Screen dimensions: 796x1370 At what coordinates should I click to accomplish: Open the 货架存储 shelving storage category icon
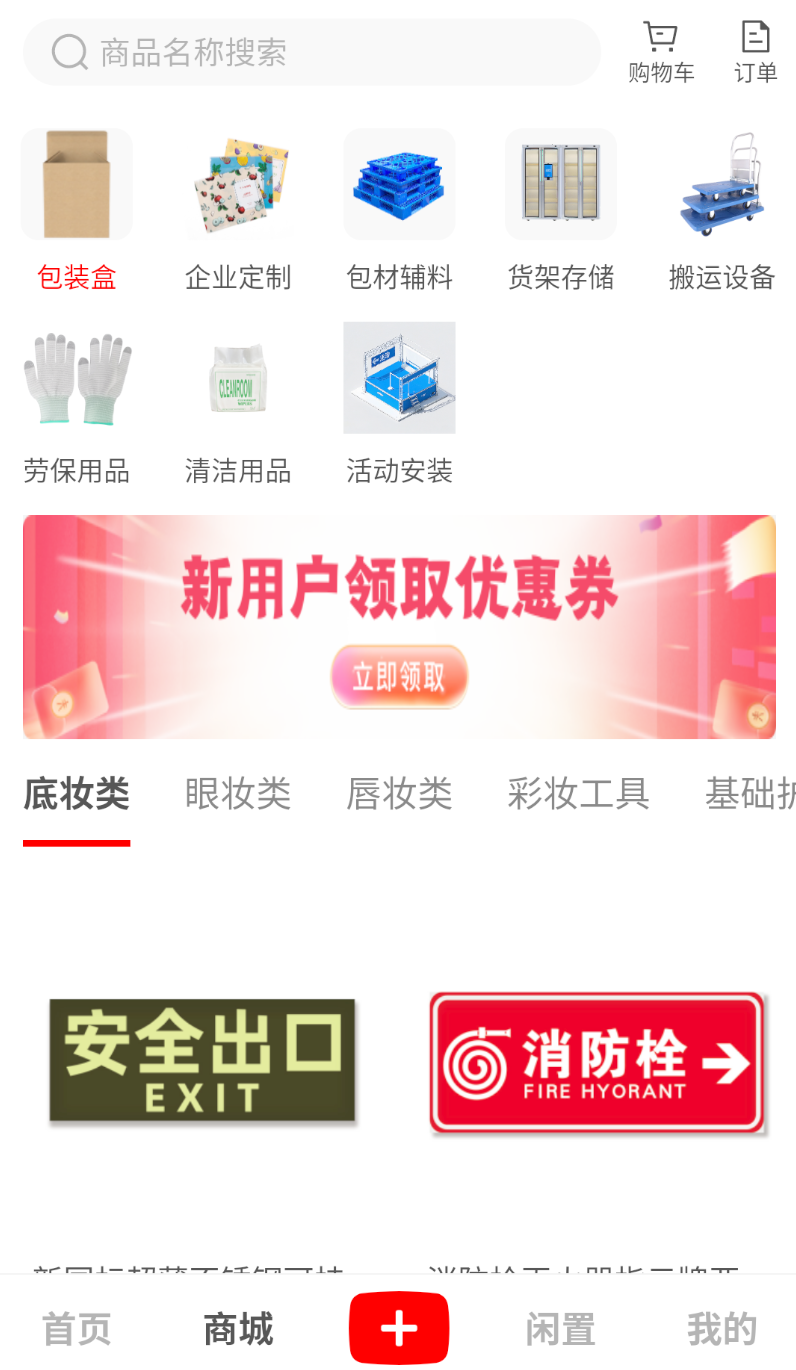tap(560, 184)
